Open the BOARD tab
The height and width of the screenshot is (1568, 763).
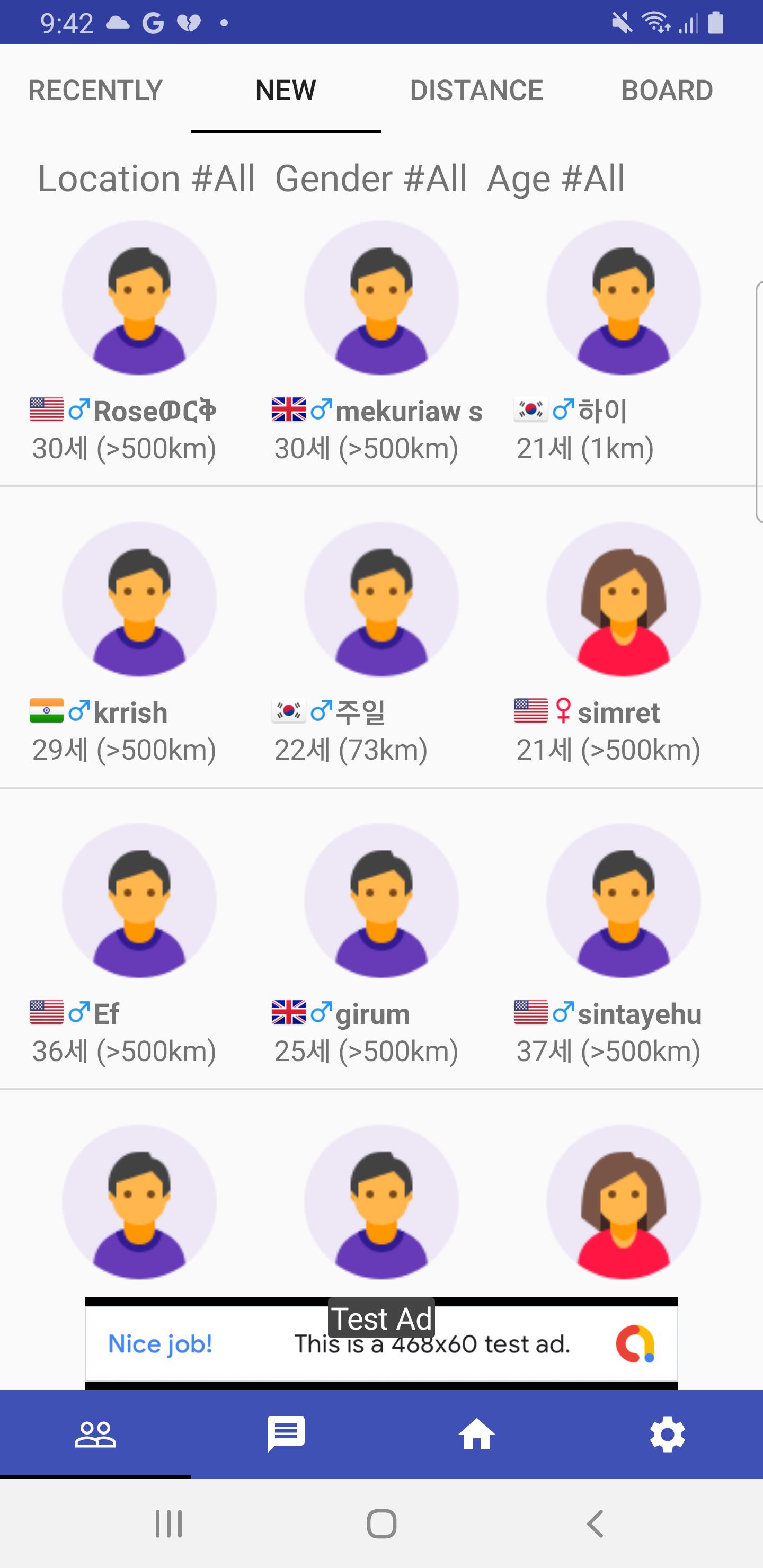pyautogui.click(x=667, y=91)
